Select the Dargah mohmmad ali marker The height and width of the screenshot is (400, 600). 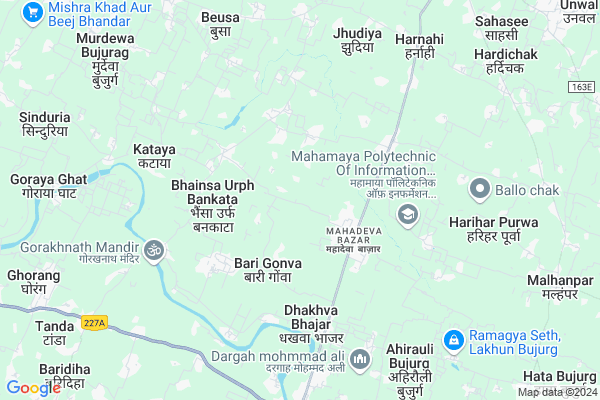(359, 357)
